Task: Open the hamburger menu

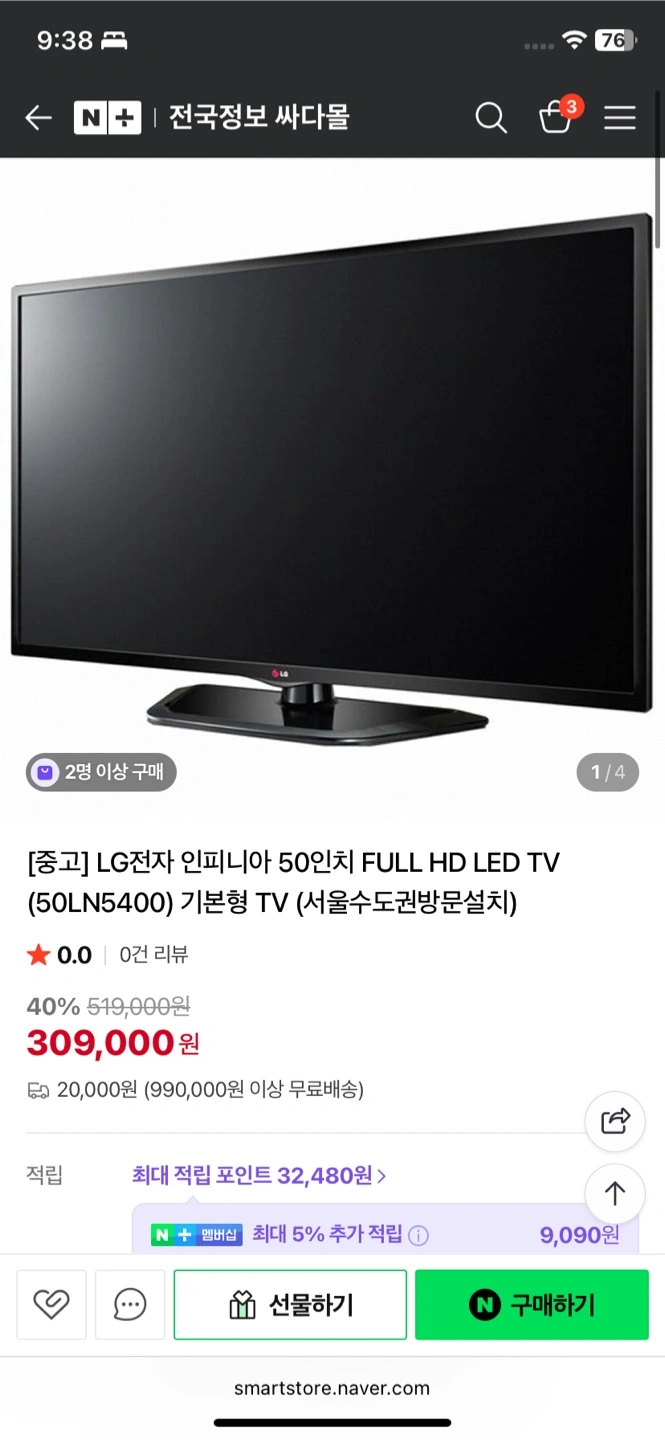Action: point(620,118)
